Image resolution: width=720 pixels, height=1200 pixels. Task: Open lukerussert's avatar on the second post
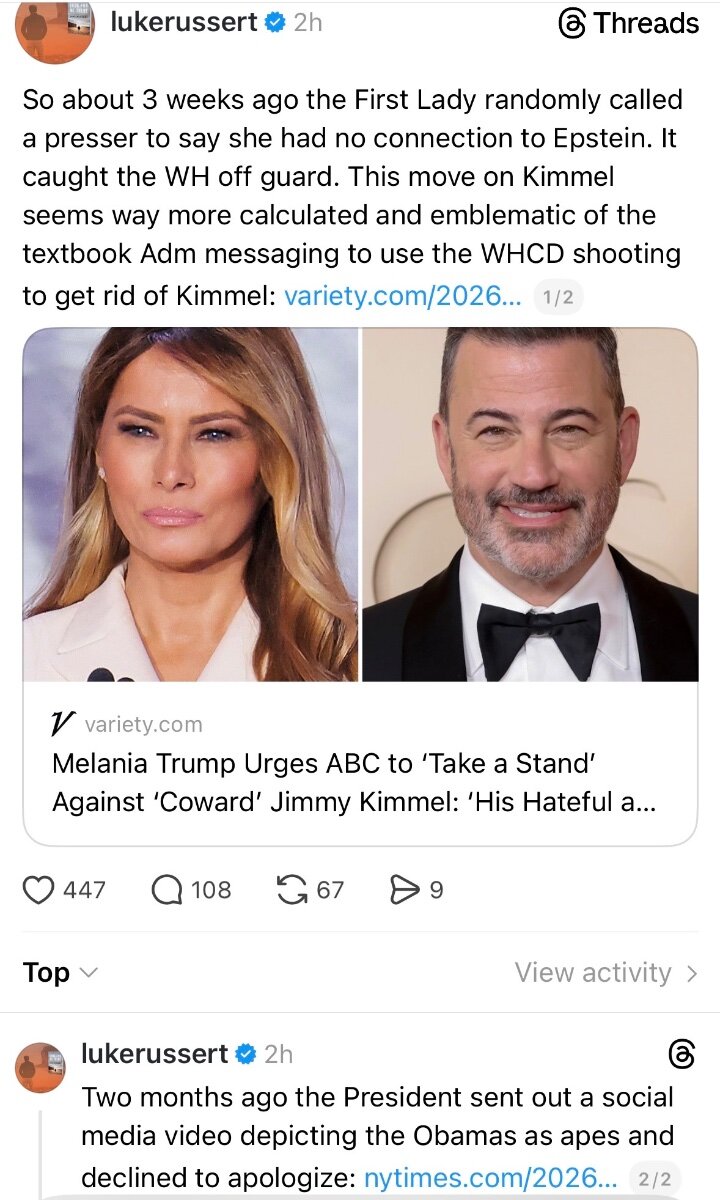pos(41,1068)
